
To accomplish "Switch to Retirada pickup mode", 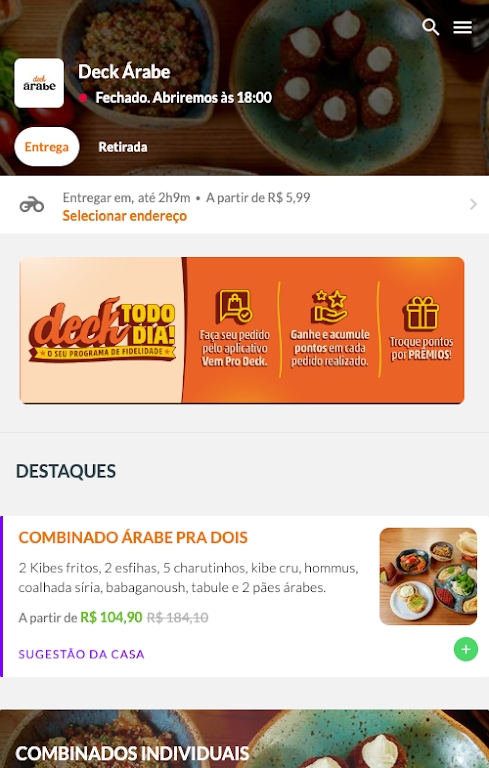I will pyautogui.click(x=122, y=146).
